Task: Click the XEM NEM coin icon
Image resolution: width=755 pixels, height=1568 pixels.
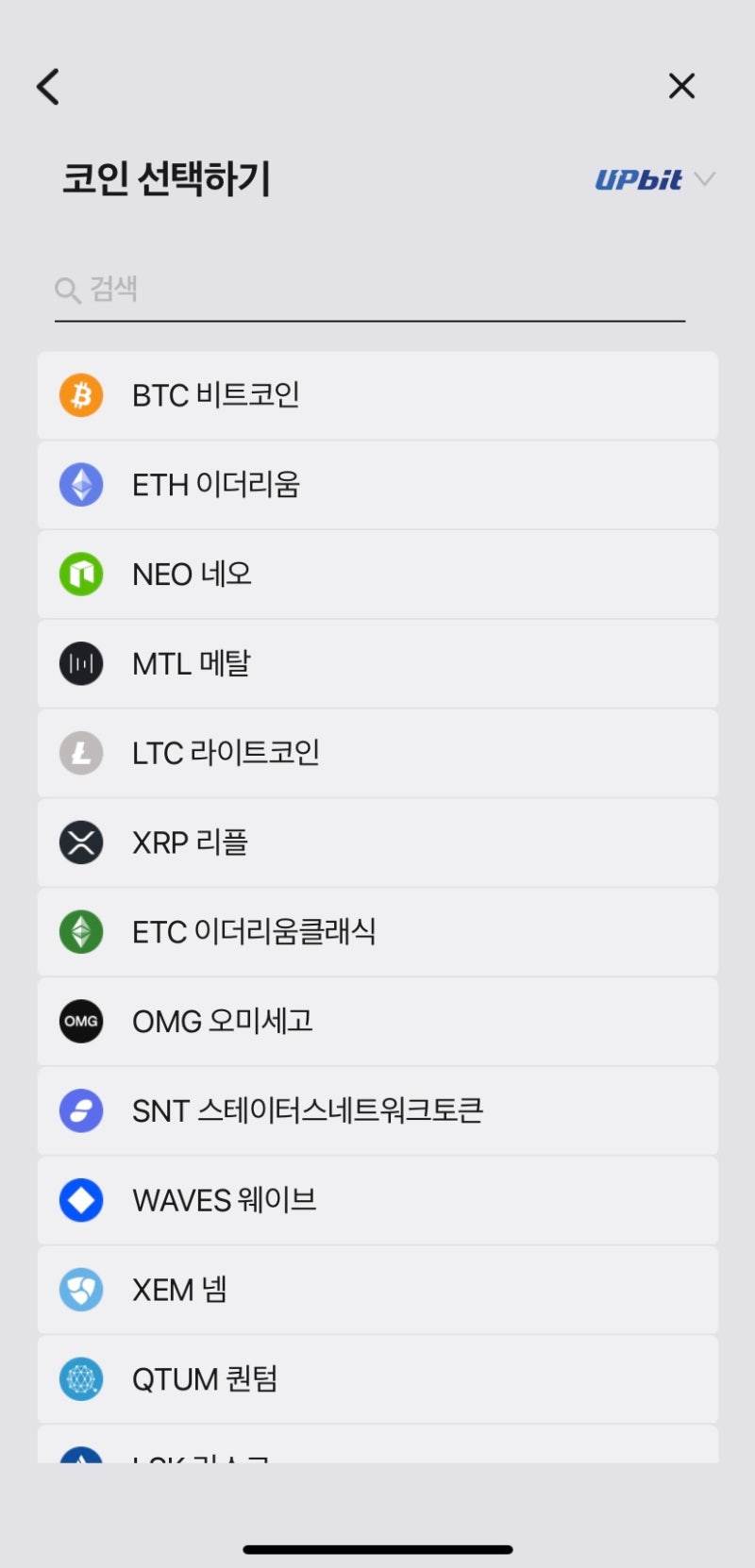Action: (80, 1289)
